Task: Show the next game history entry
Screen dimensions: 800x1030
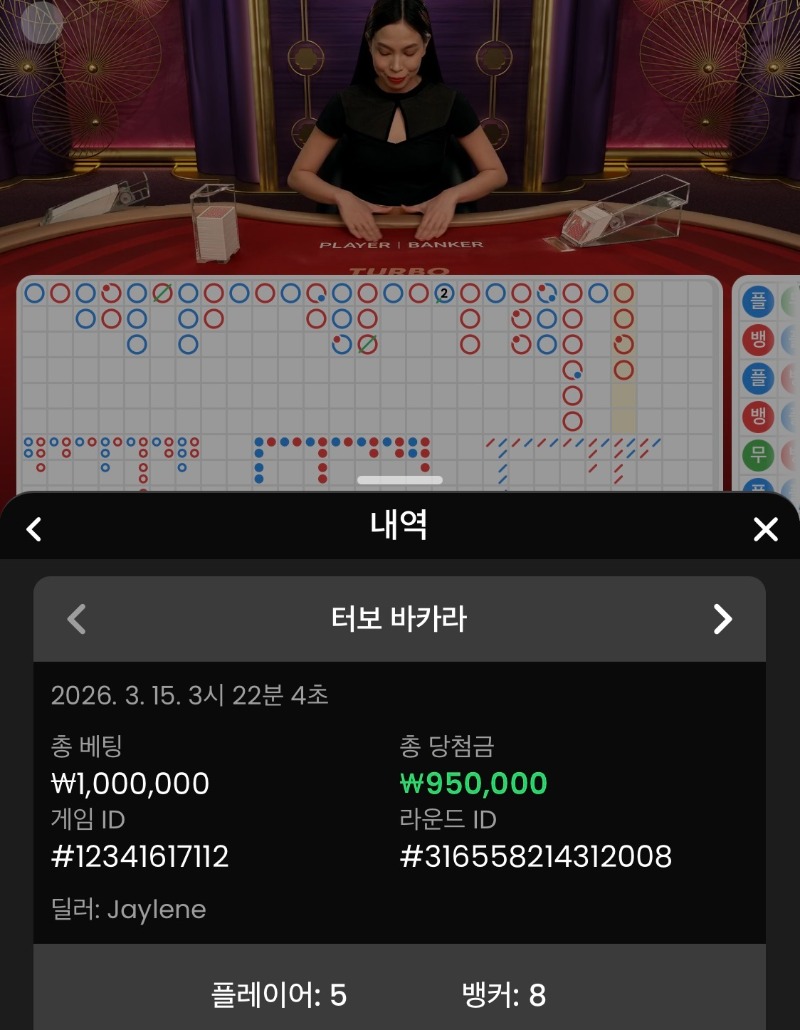Action: pos(722,619)
